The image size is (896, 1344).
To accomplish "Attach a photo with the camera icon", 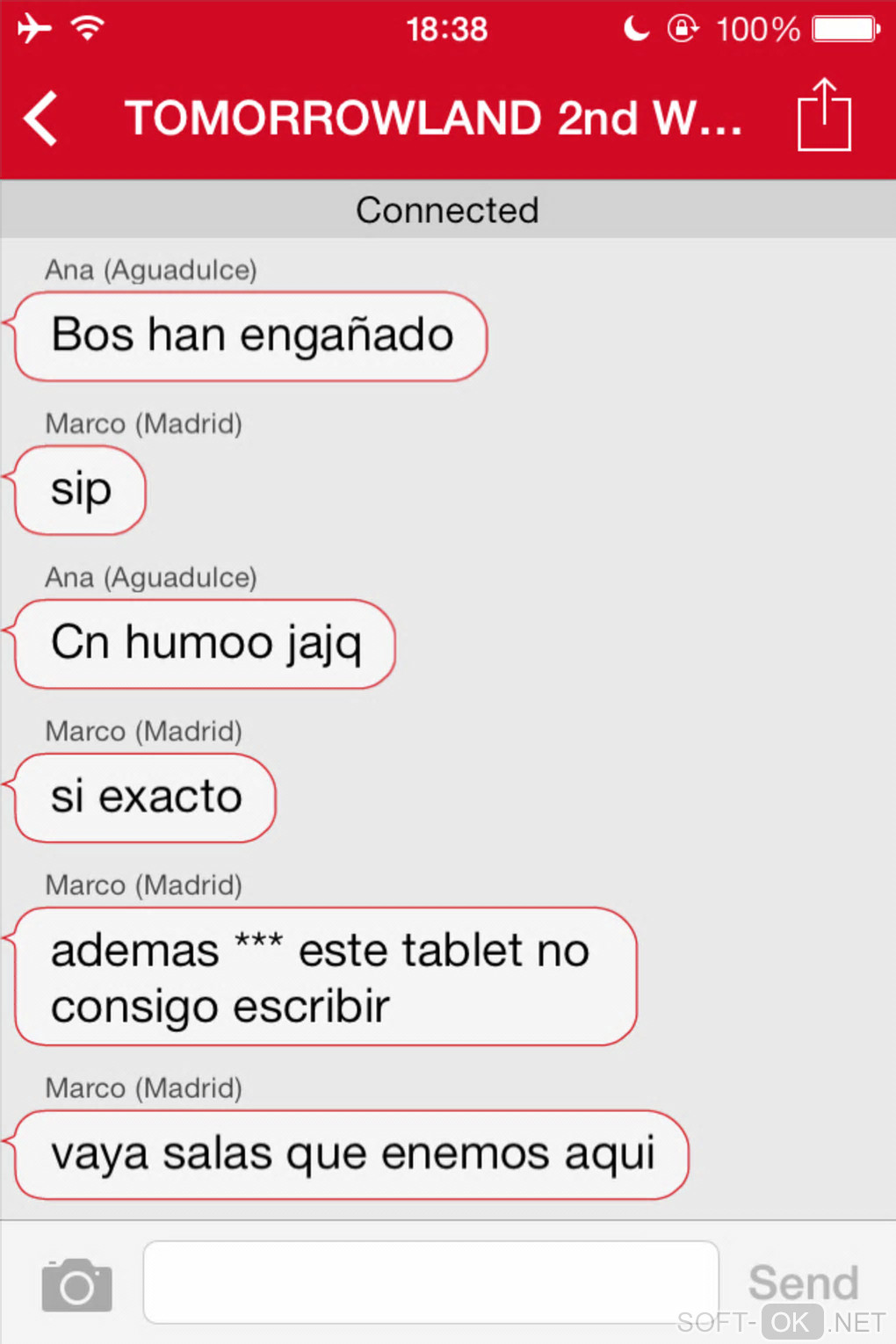I will coord(77,1284).
